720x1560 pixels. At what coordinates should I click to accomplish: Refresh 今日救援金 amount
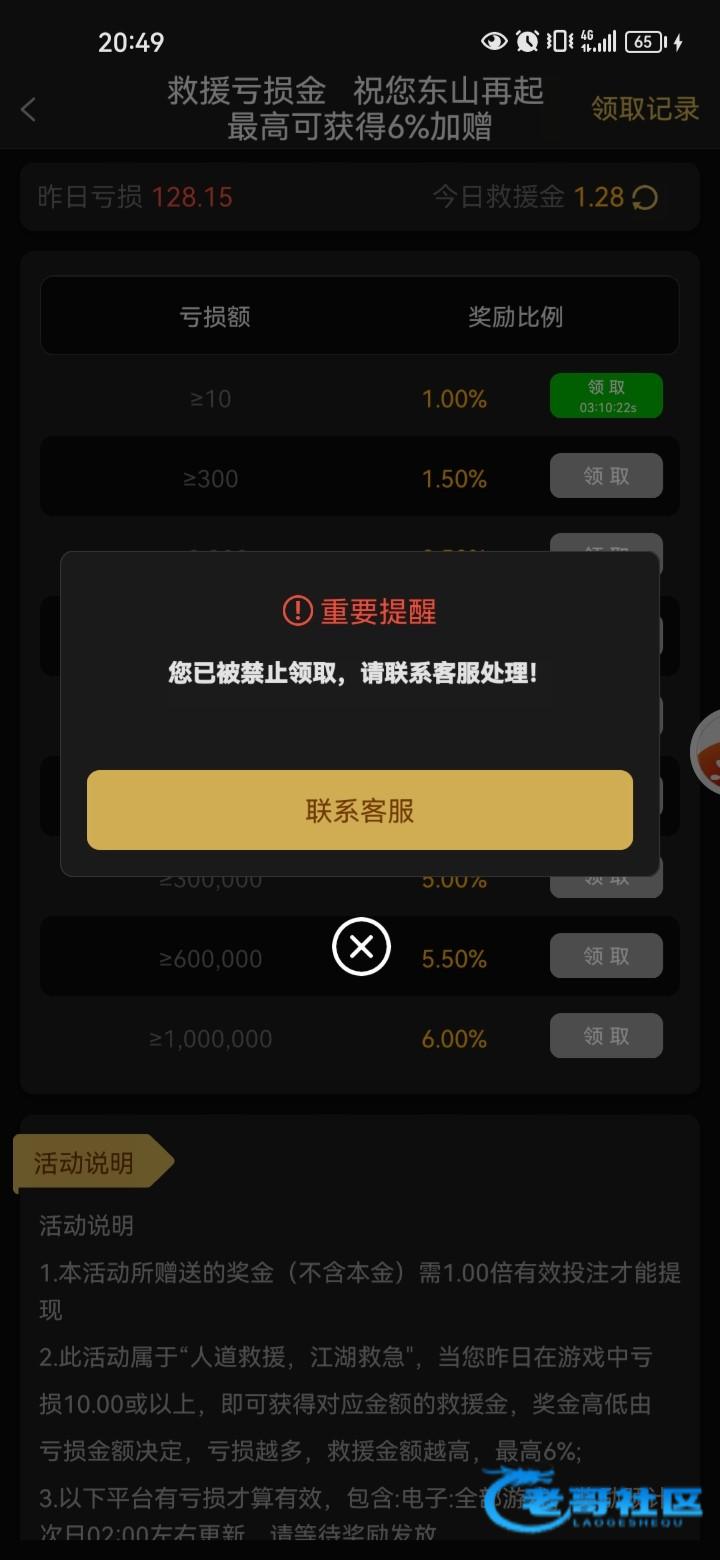(646, 198)
